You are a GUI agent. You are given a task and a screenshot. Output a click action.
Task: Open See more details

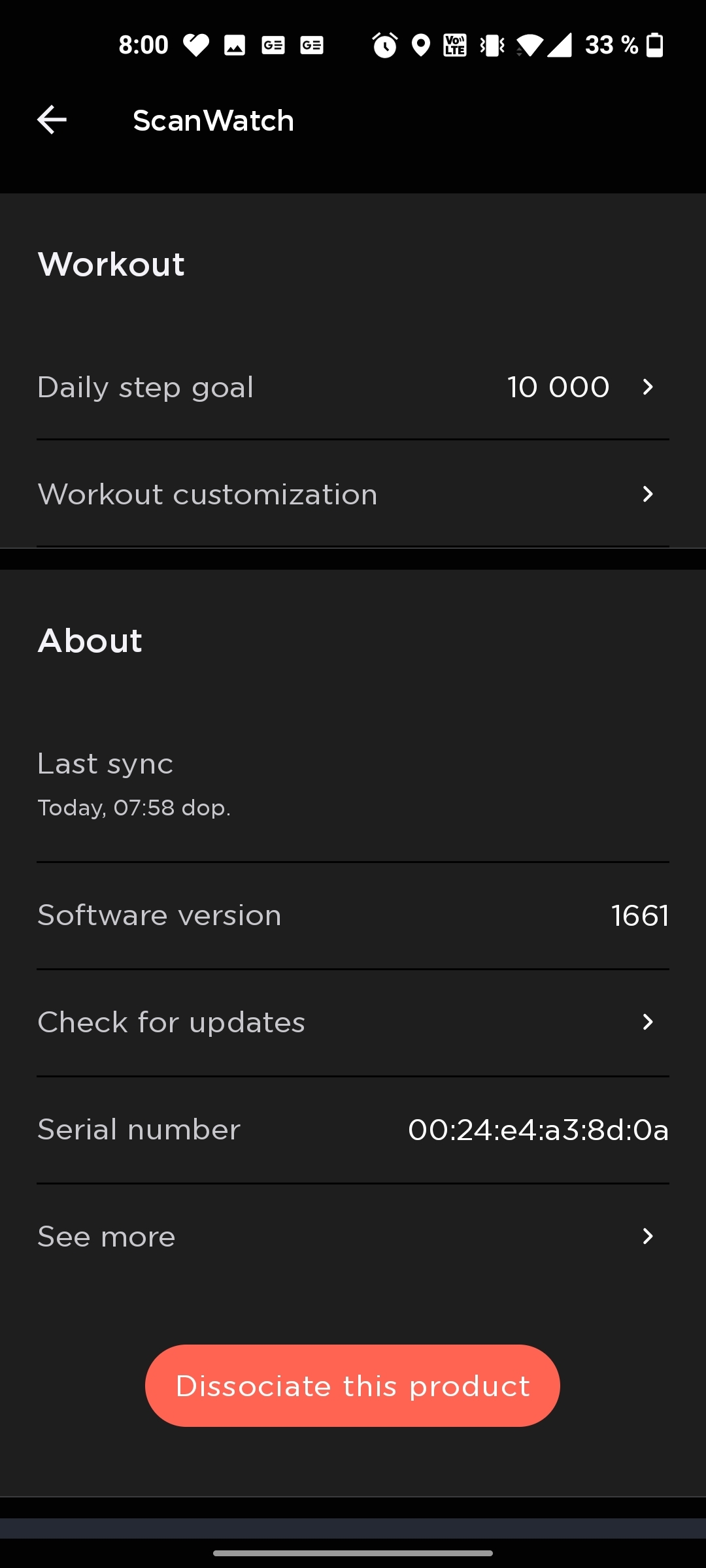[x=353, y=1237]
